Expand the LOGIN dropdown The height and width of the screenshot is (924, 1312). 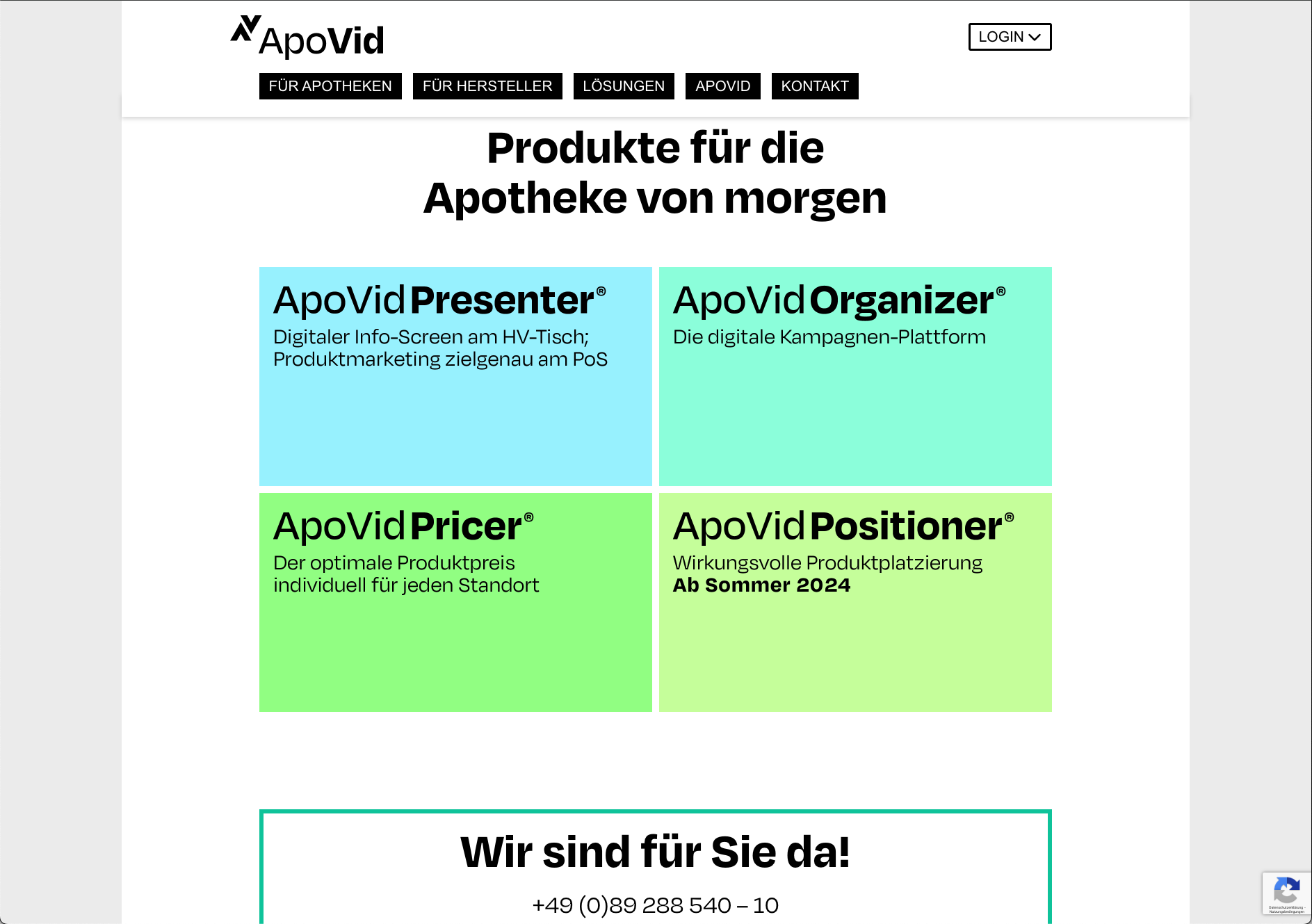coord(1009,37)
